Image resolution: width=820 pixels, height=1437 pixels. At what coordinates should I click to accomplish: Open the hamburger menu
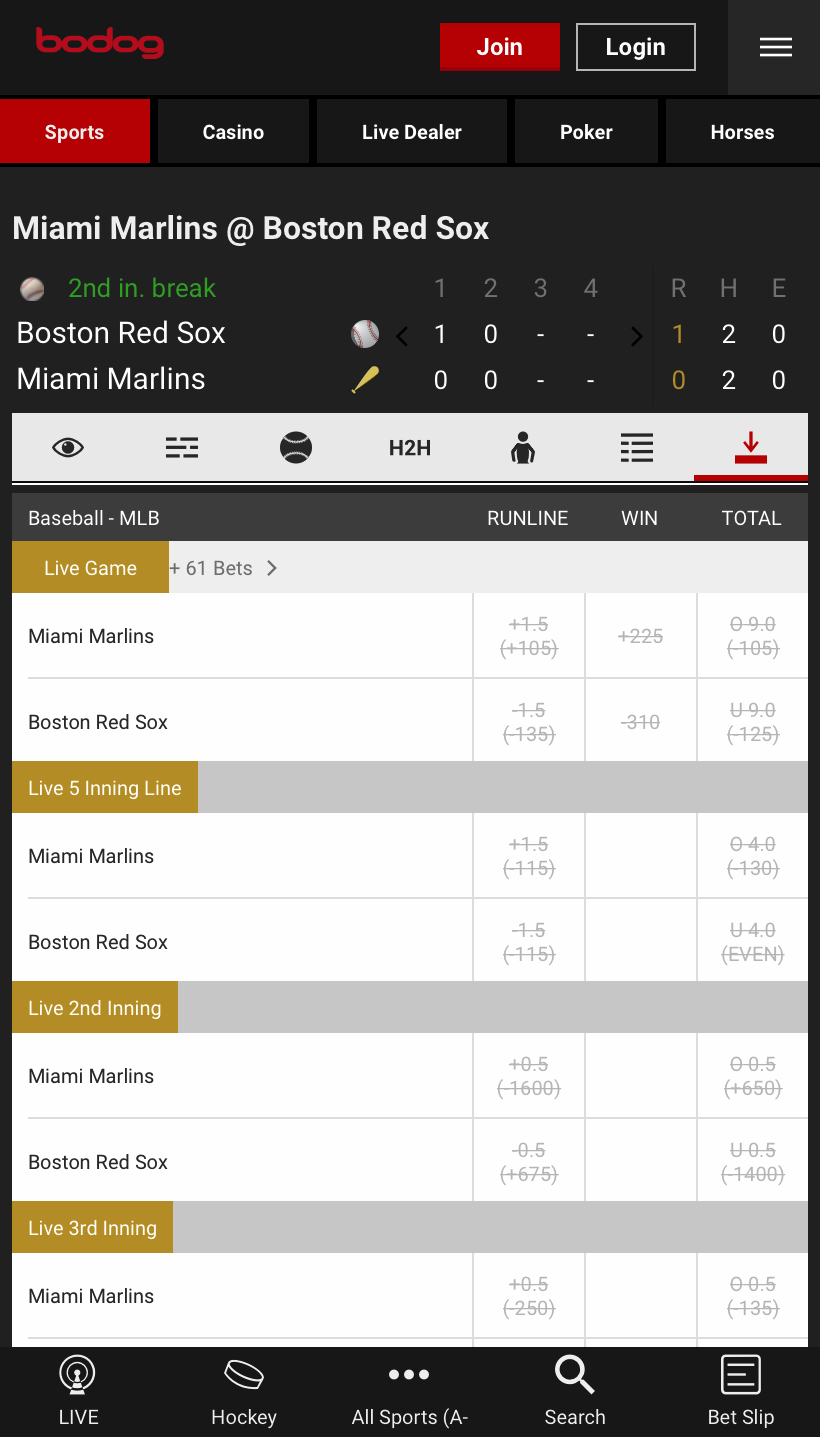pos(775,47)
